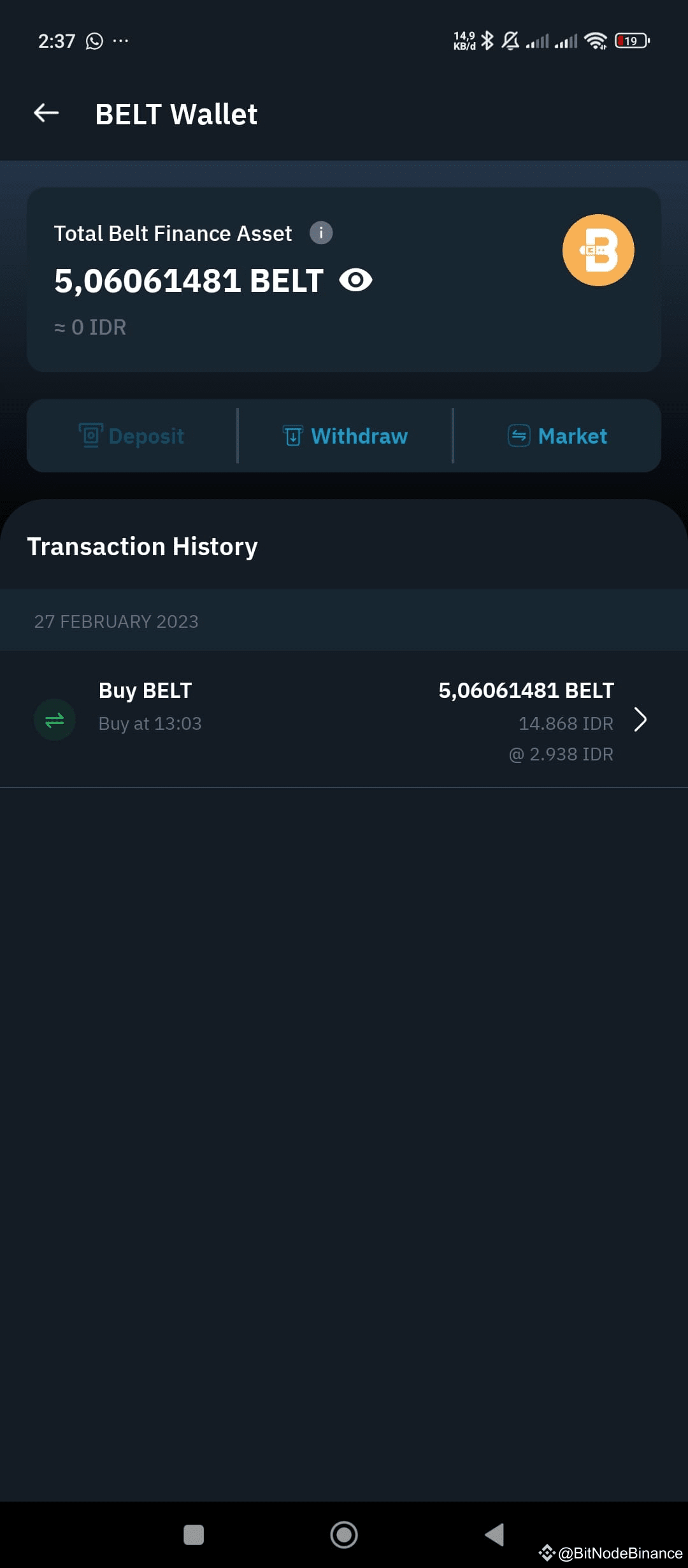
Task: Select the Withdraw icon
Action: (x=292, y=436)
